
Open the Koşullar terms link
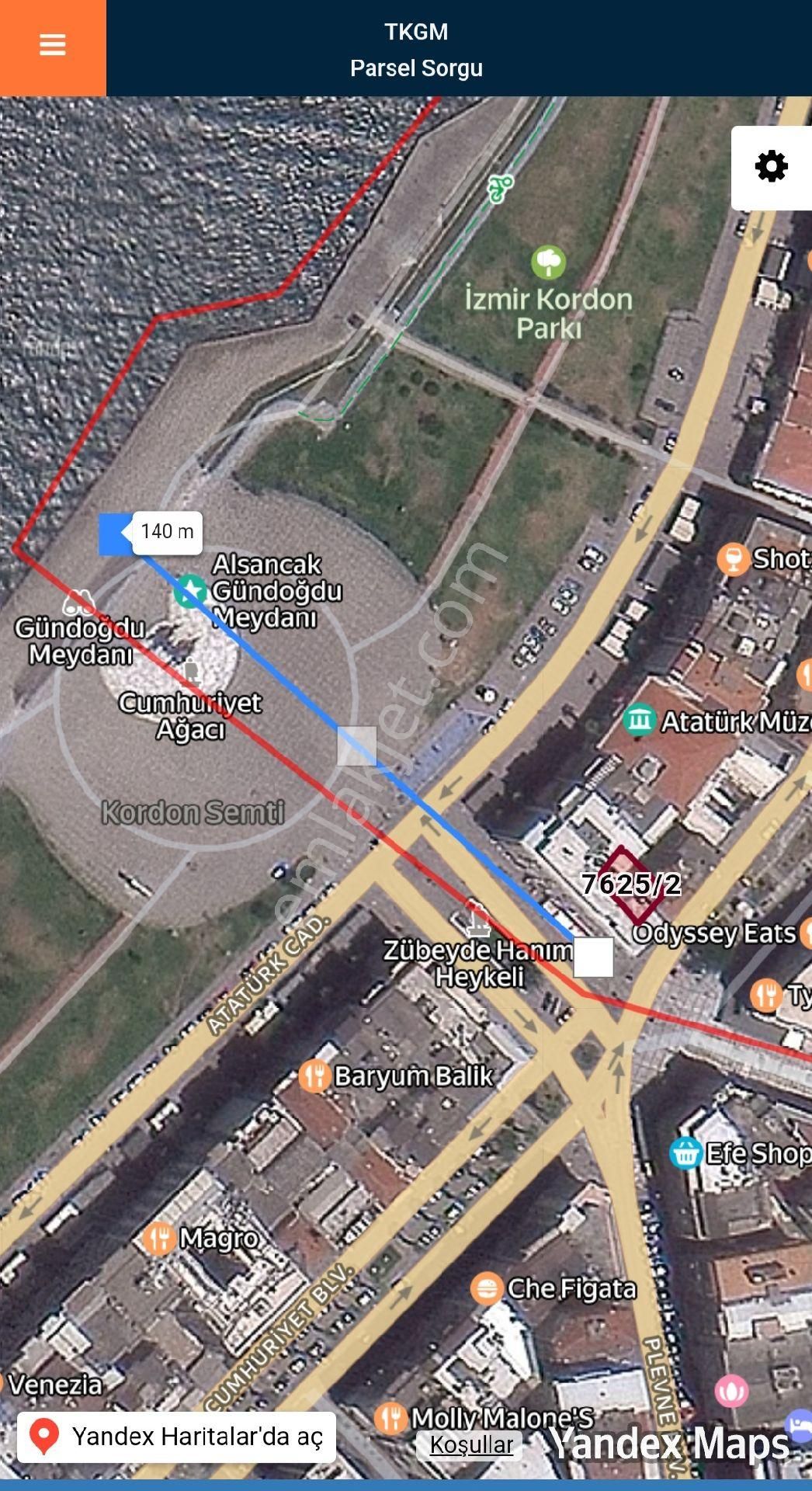click(x=471, y=1444)
